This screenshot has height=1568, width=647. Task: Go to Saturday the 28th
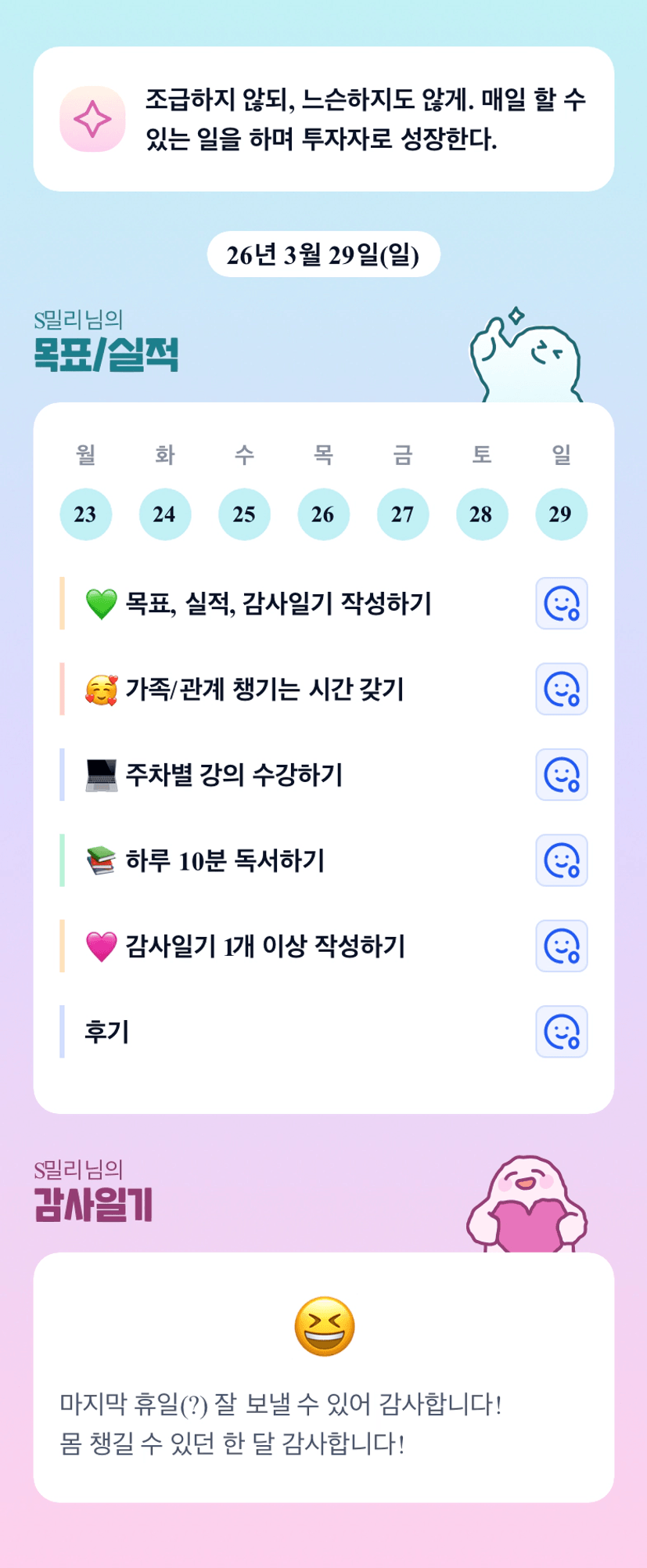482,514
